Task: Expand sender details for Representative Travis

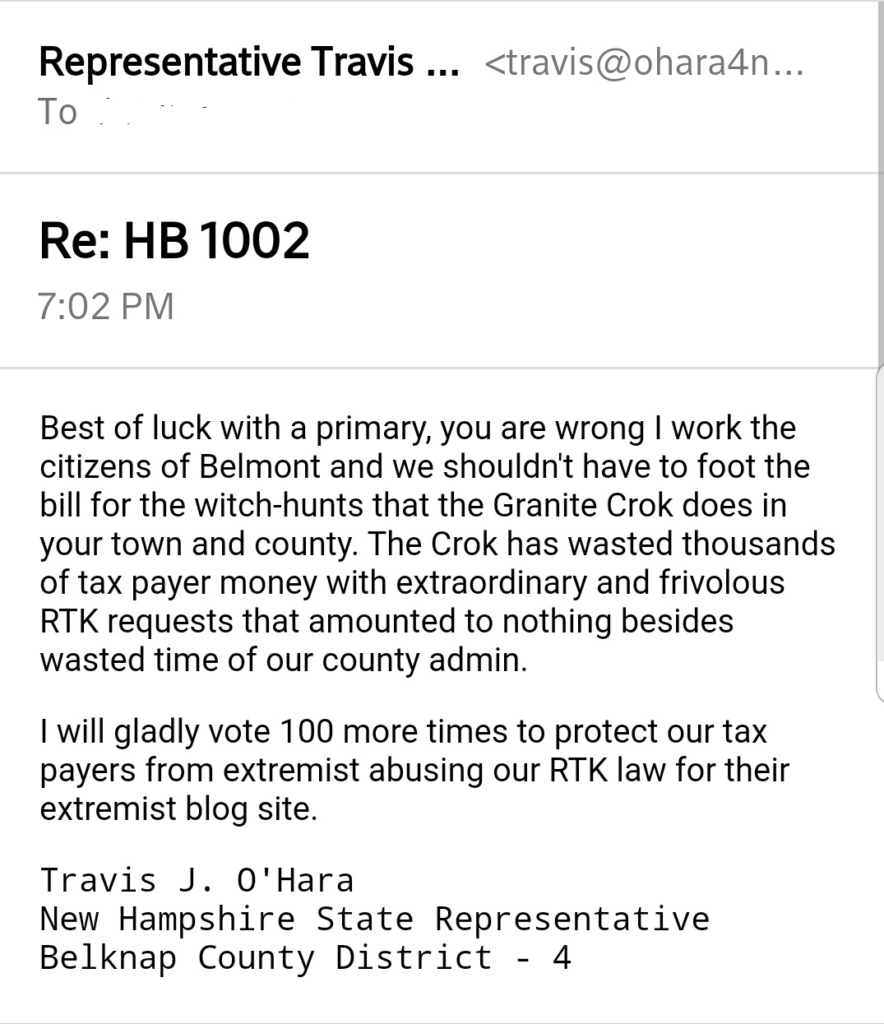Action: click(248, 65)
